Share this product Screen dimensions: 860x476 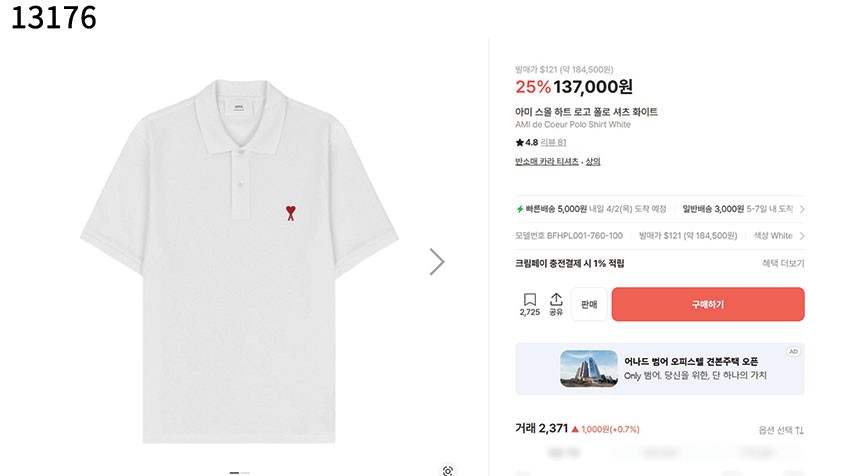556,303
